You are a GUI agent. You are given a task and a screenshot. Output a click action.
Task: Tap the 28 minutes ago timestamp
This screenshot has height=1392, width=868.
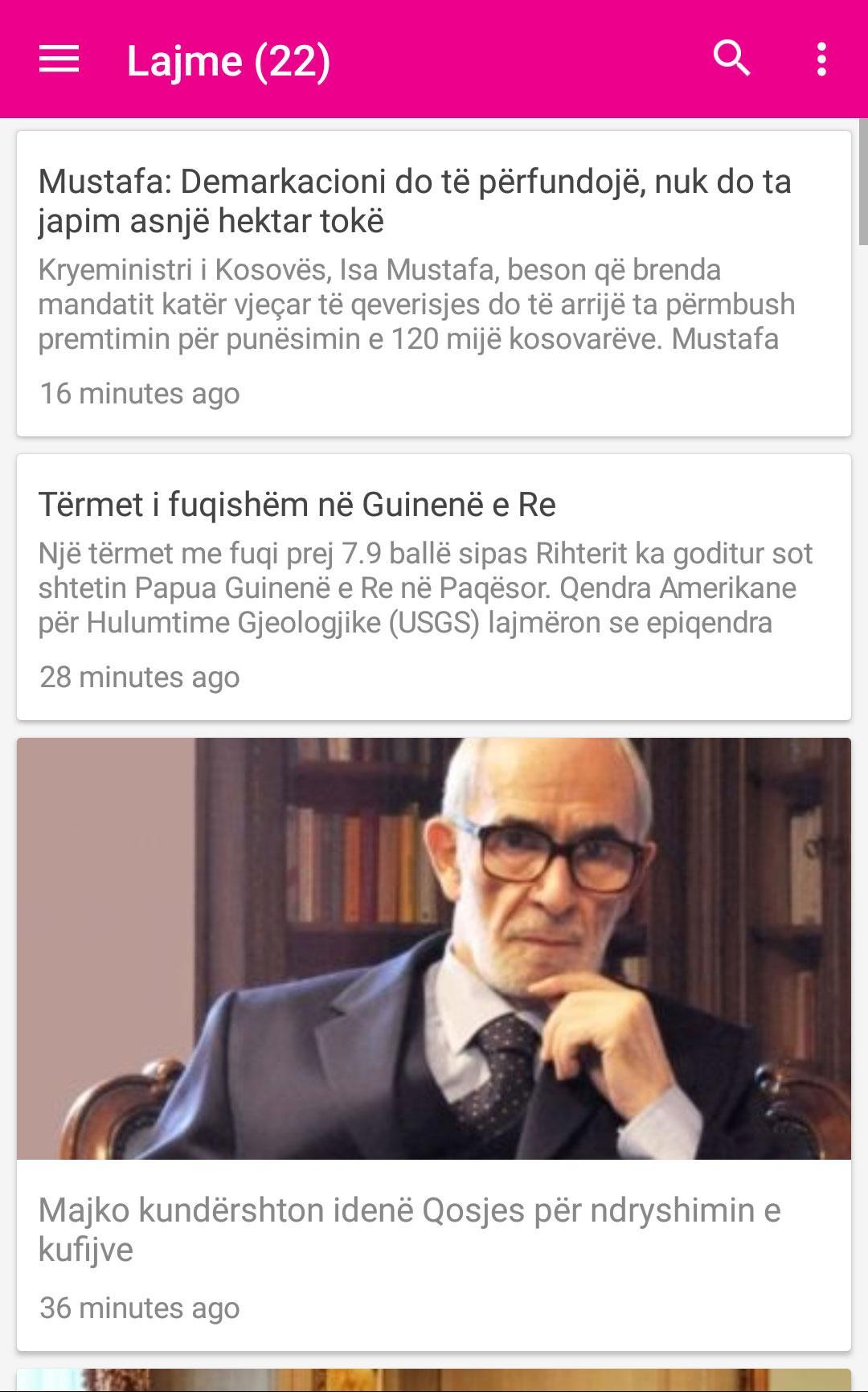tap(139, 678)
